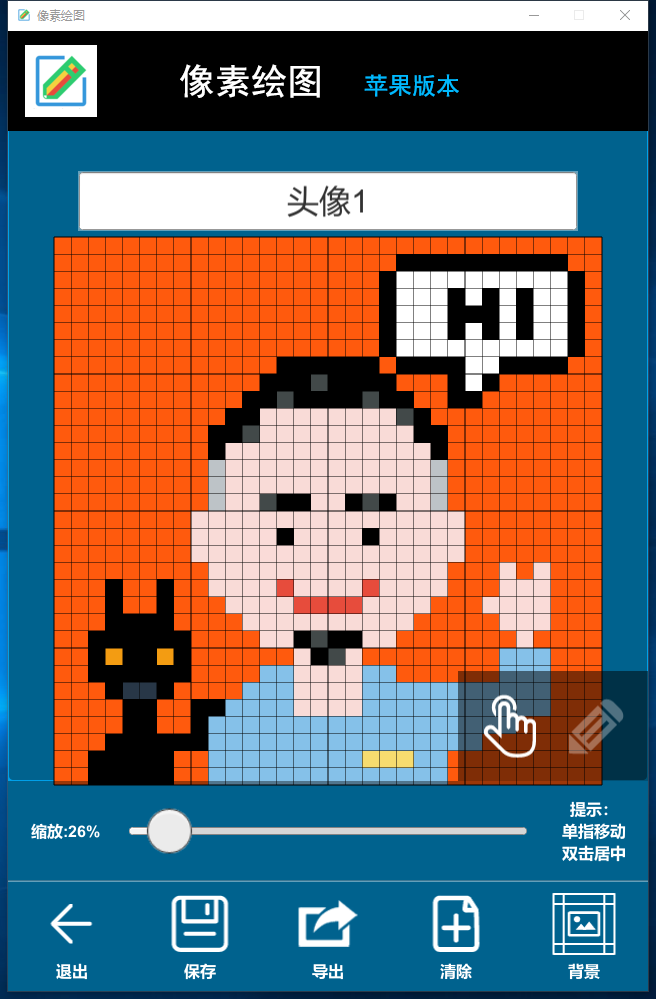Close the window
The height and width of the screenshot is (999, 656).
tap(624, 15)
